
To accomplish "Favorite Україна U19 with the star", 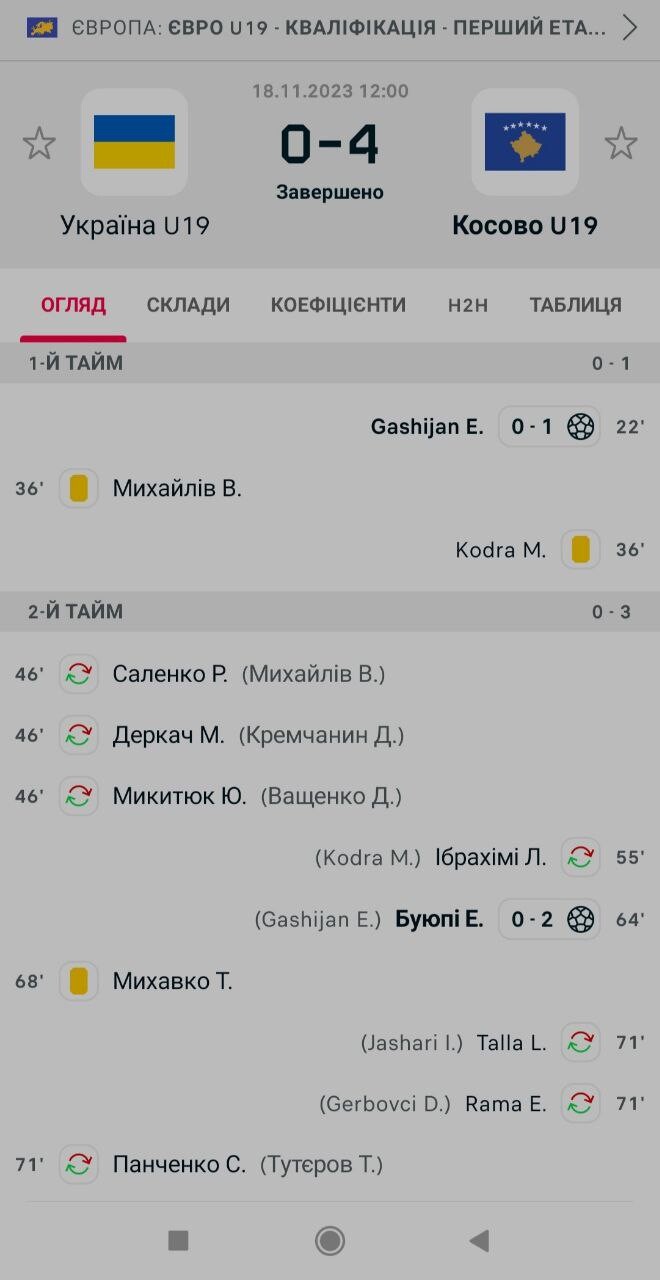I will click(x=39, y=143).
